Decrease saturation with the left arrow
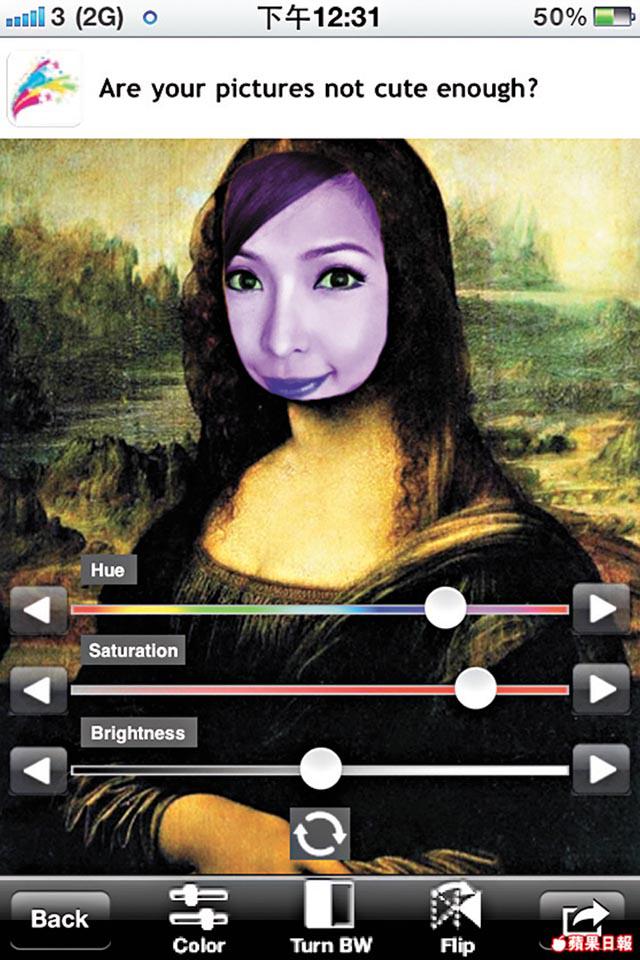 tap(38, 689)
